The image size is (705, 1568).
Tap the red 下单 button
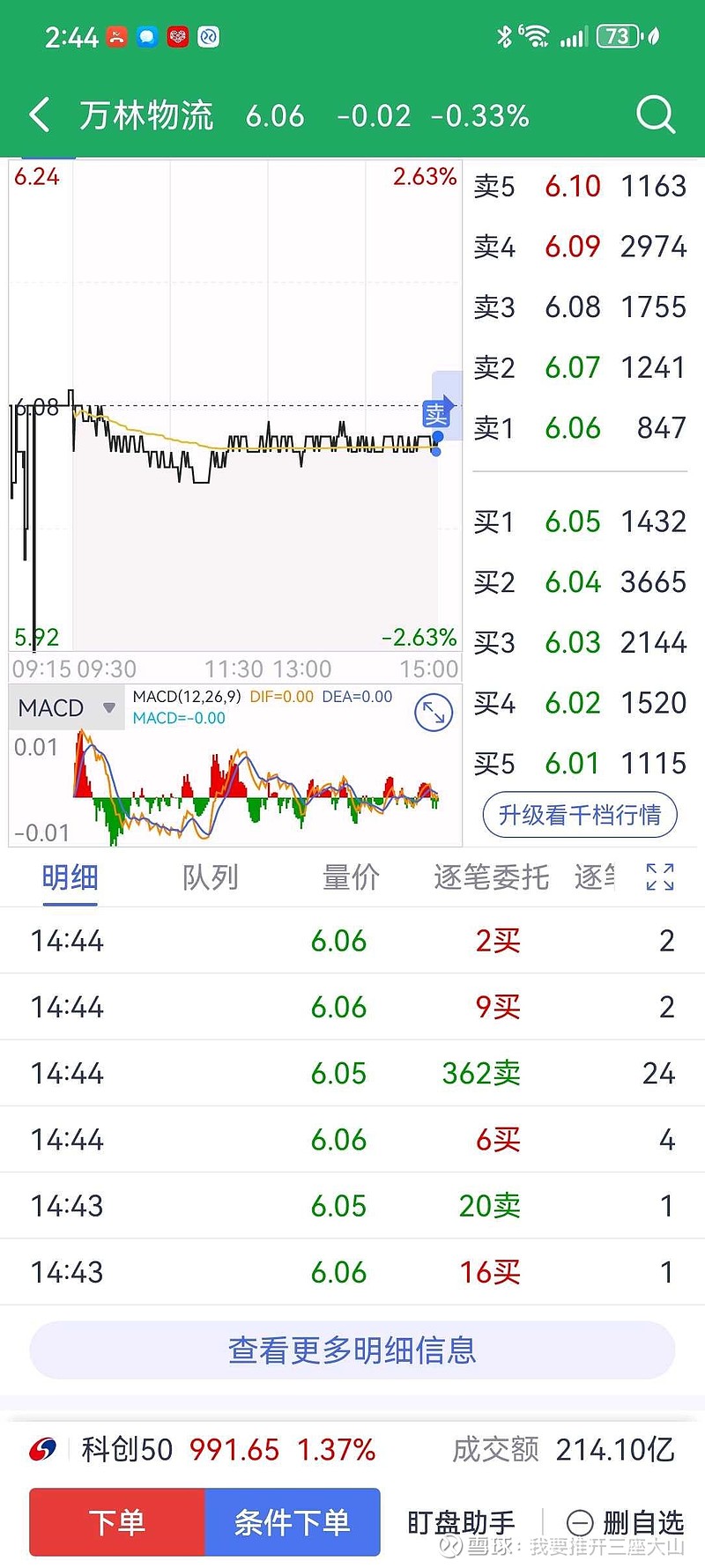(117, 1522)
